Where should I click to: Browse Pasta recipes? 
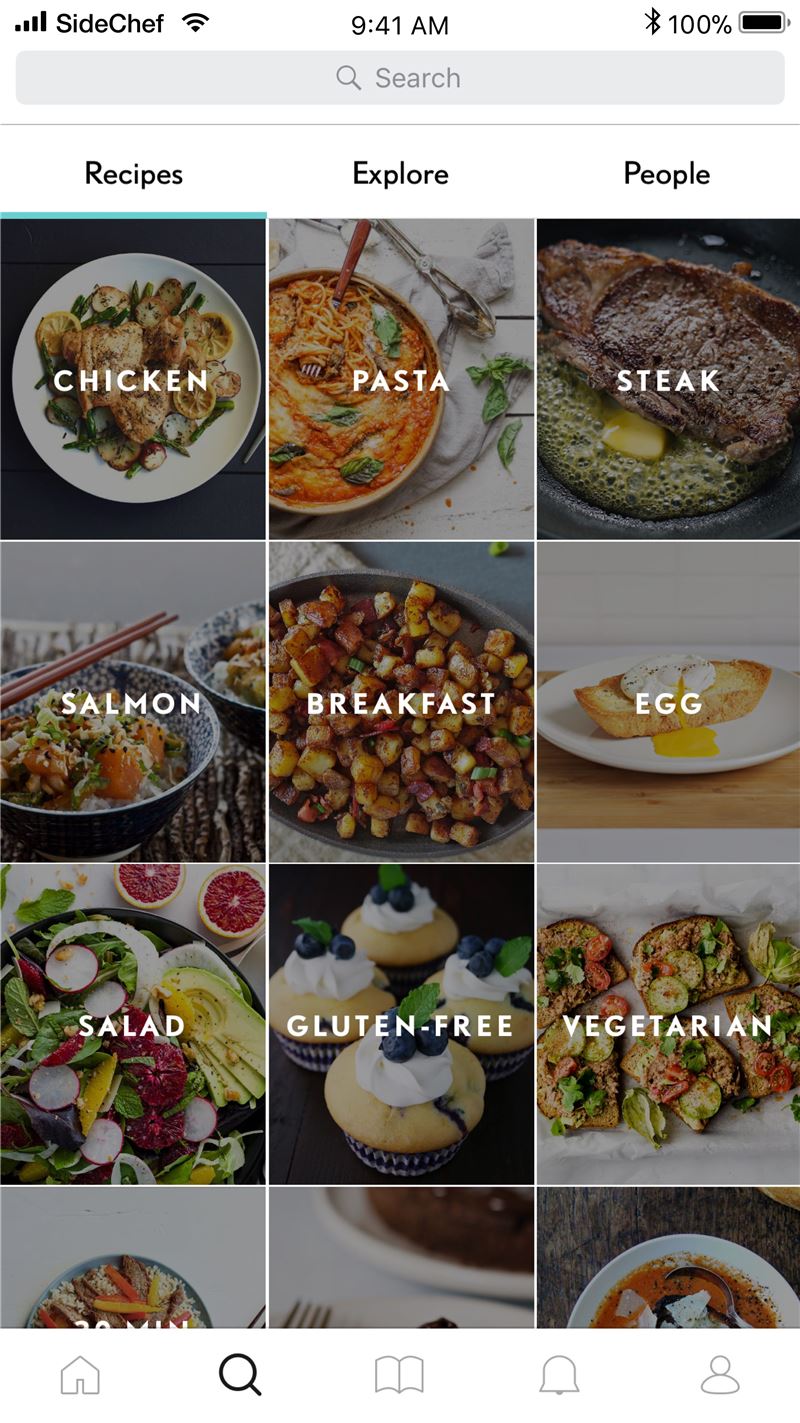pos(401,380)
